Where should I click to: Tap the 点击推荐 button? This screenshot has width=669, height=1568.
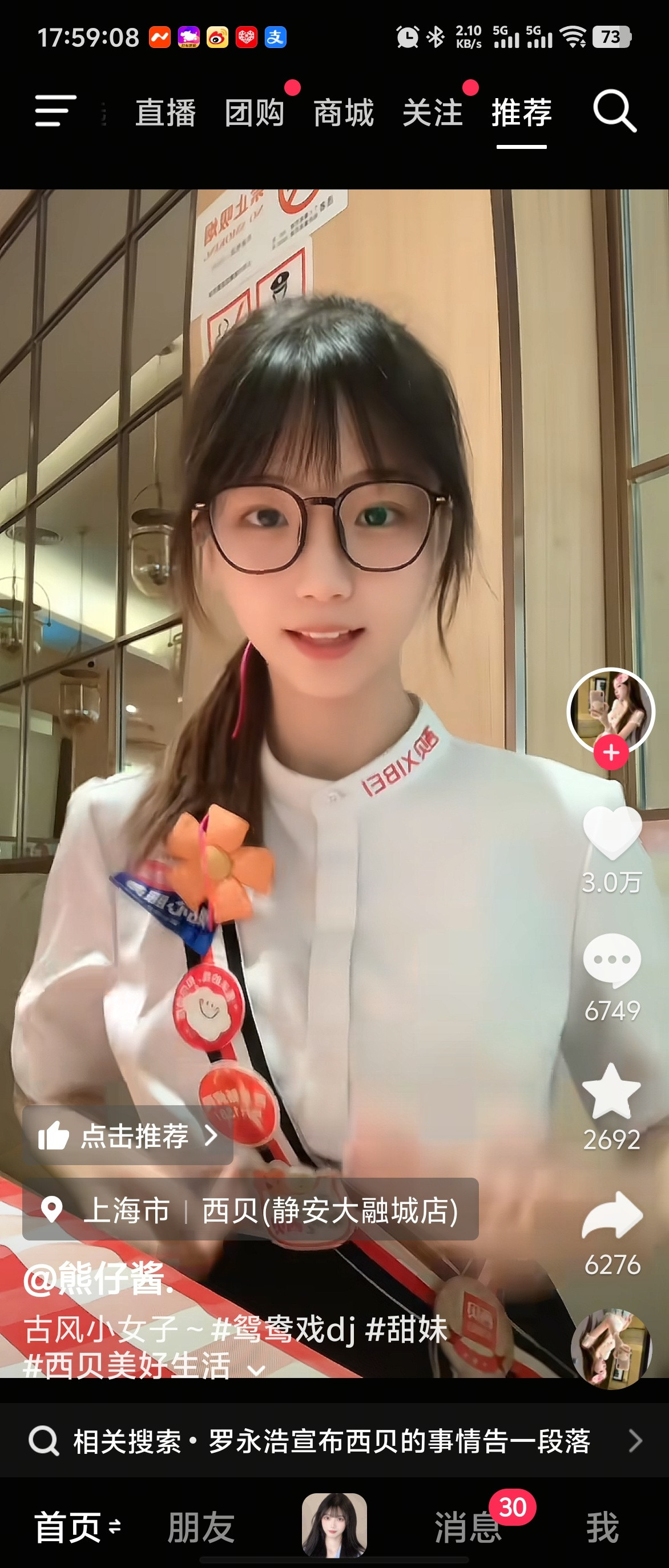coord(128,1136)
